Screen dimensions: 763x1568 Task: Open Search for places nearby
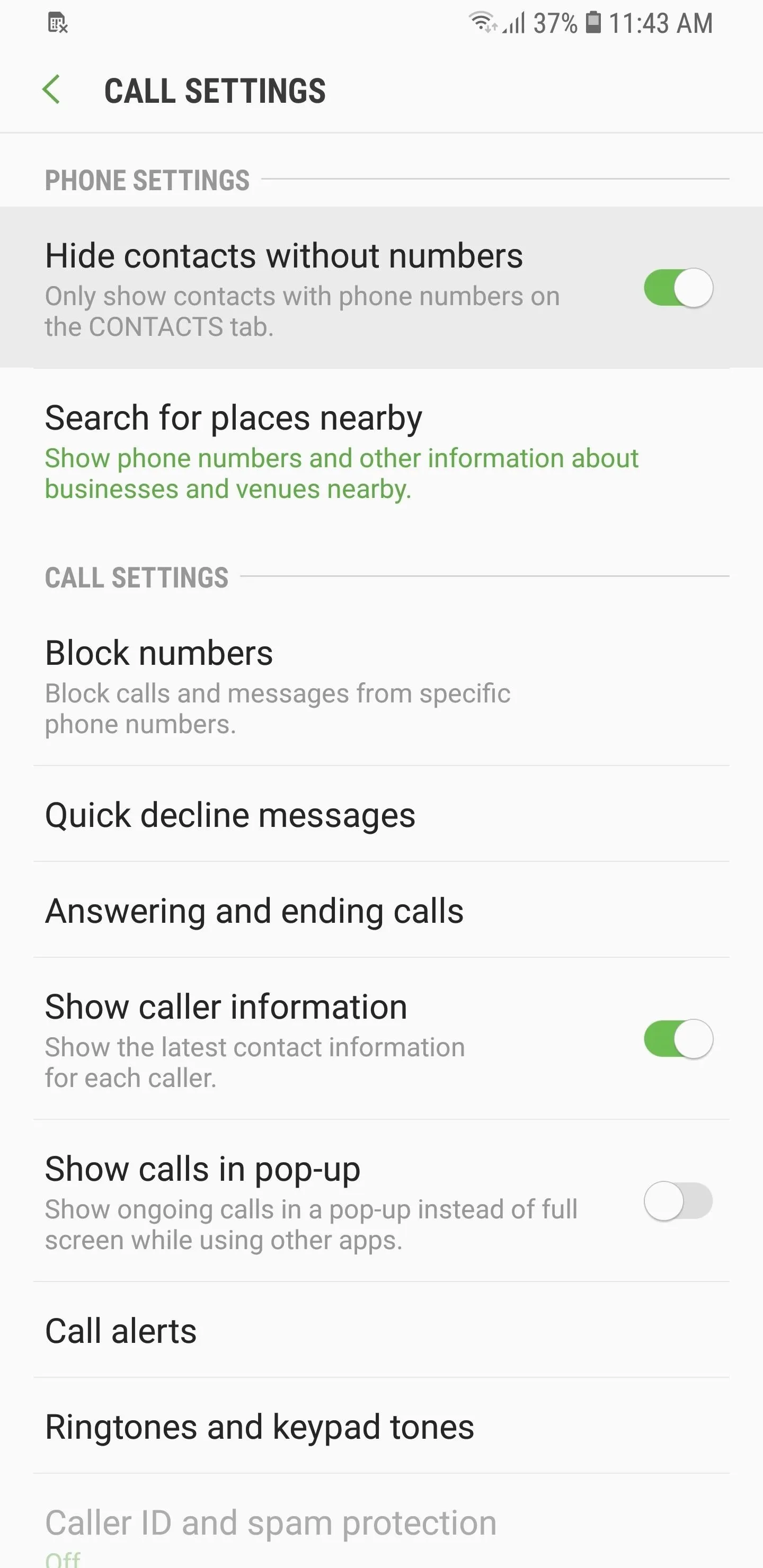(x=381, y=451)
